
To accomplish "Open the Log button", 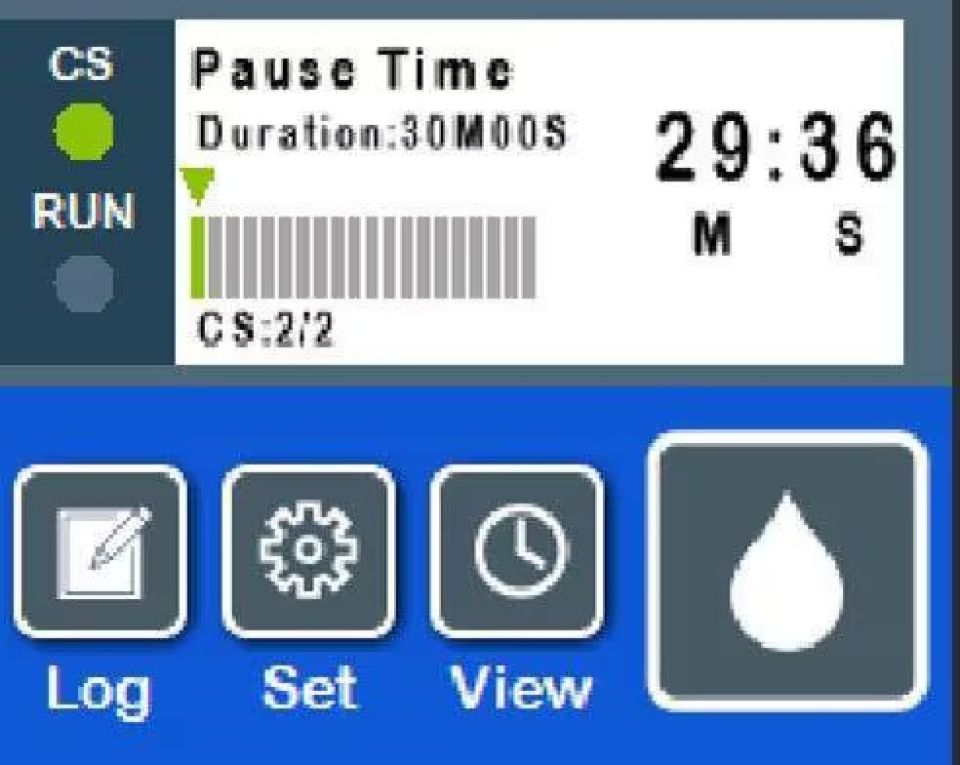I will [x=100, y=551].
